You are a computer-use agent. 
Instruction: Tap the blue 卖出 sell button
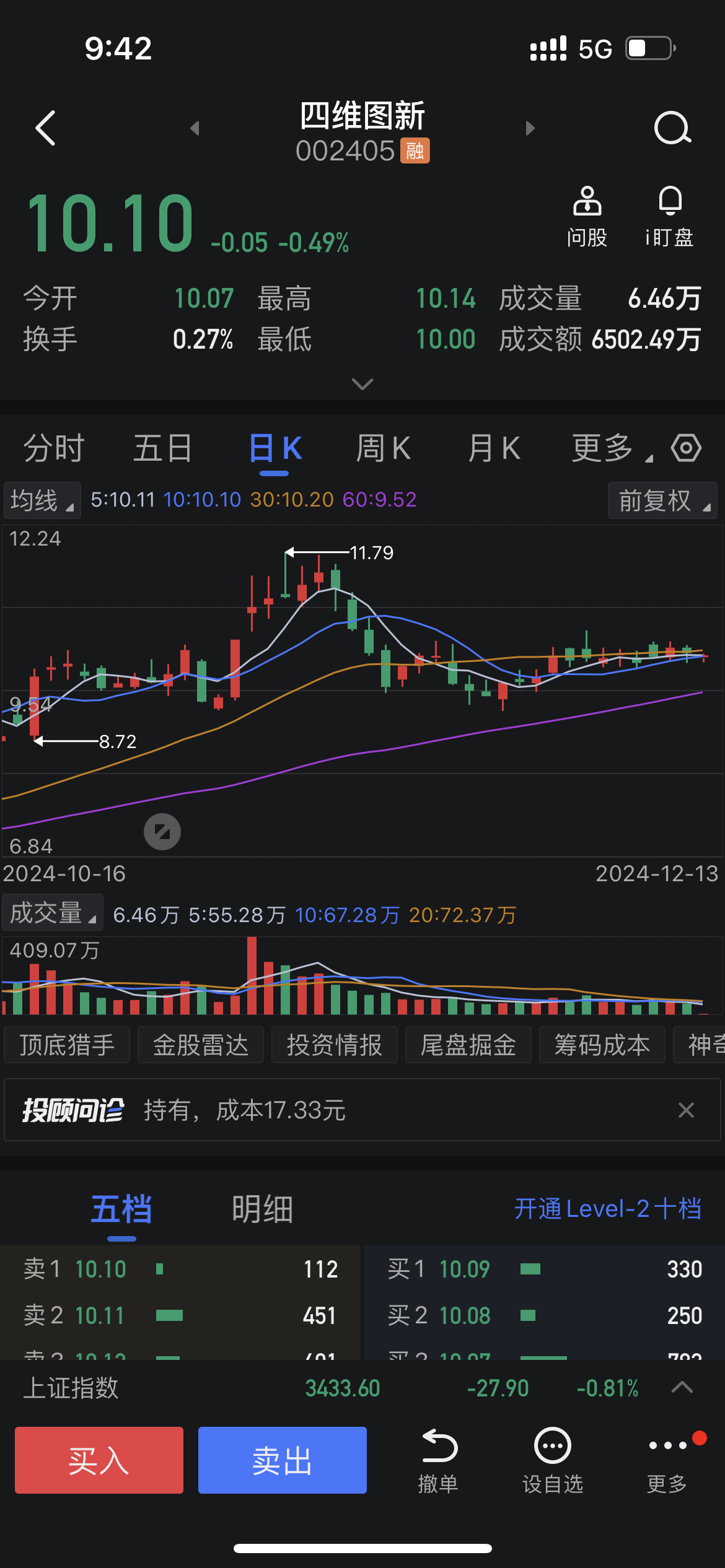(282, 1460)
